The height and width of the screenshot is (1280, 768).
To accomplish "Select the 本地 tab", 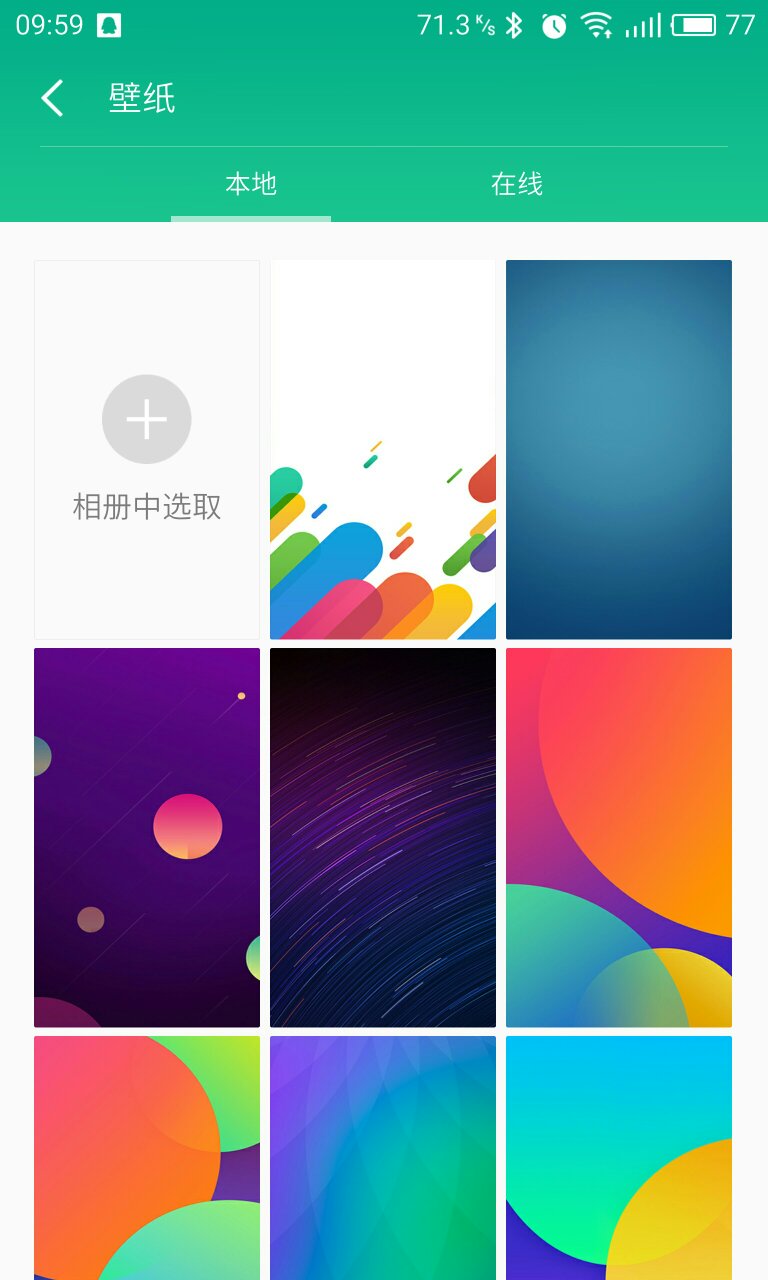I will (x=251, y=184).
